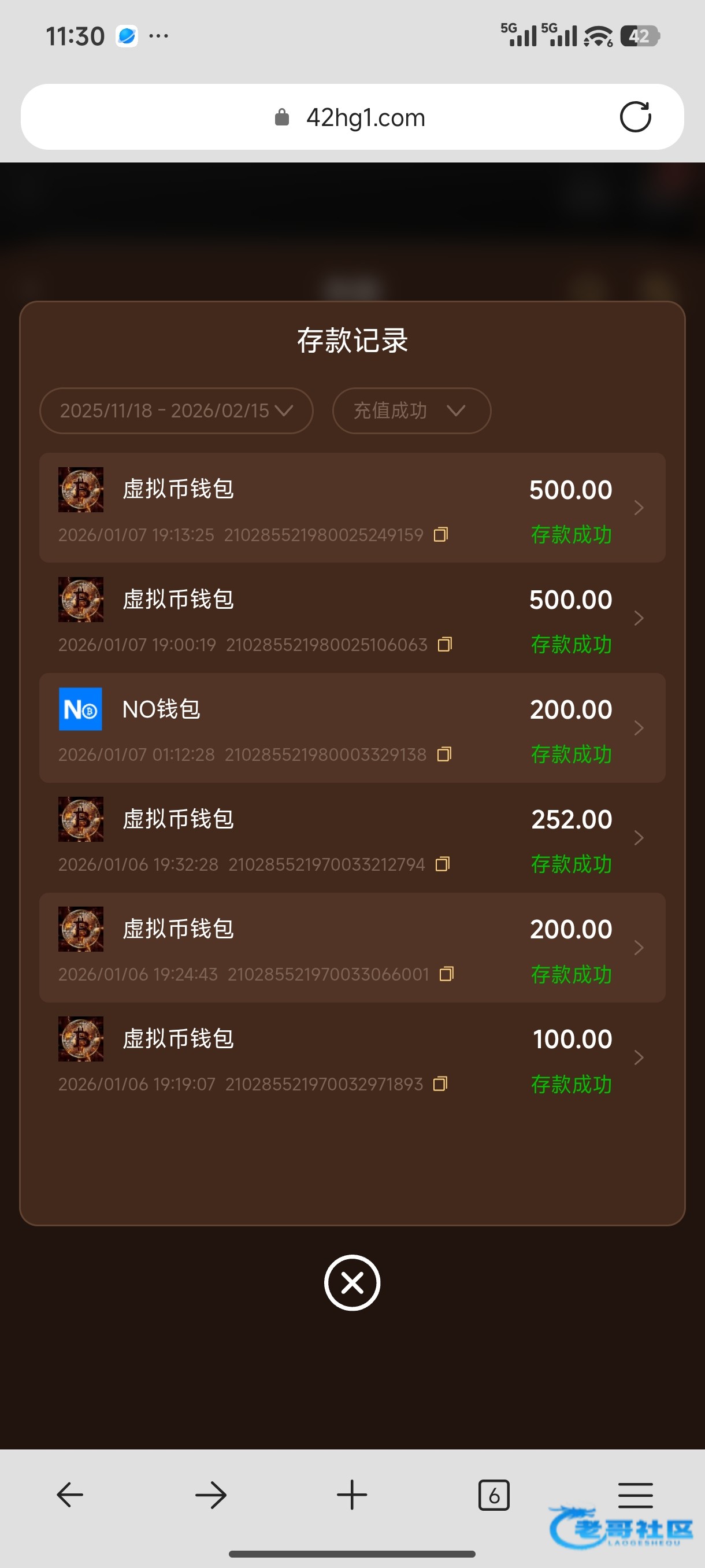Open the tab switcher showing 6 tabs

[x=493, y=1495]
